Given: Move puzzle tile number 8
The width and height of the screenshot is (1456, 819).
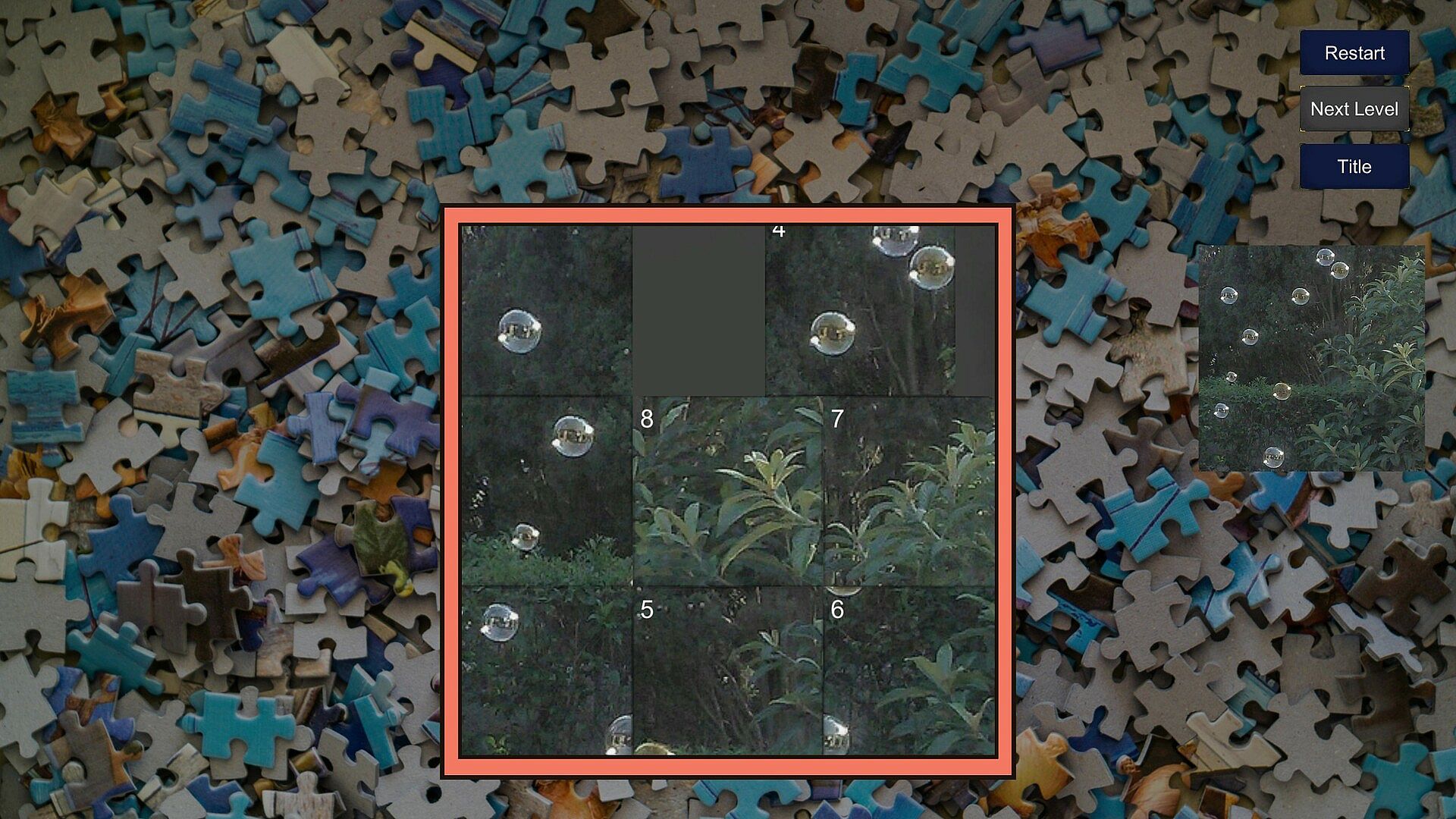Looking at the screenshot, I should pos(727,491).
